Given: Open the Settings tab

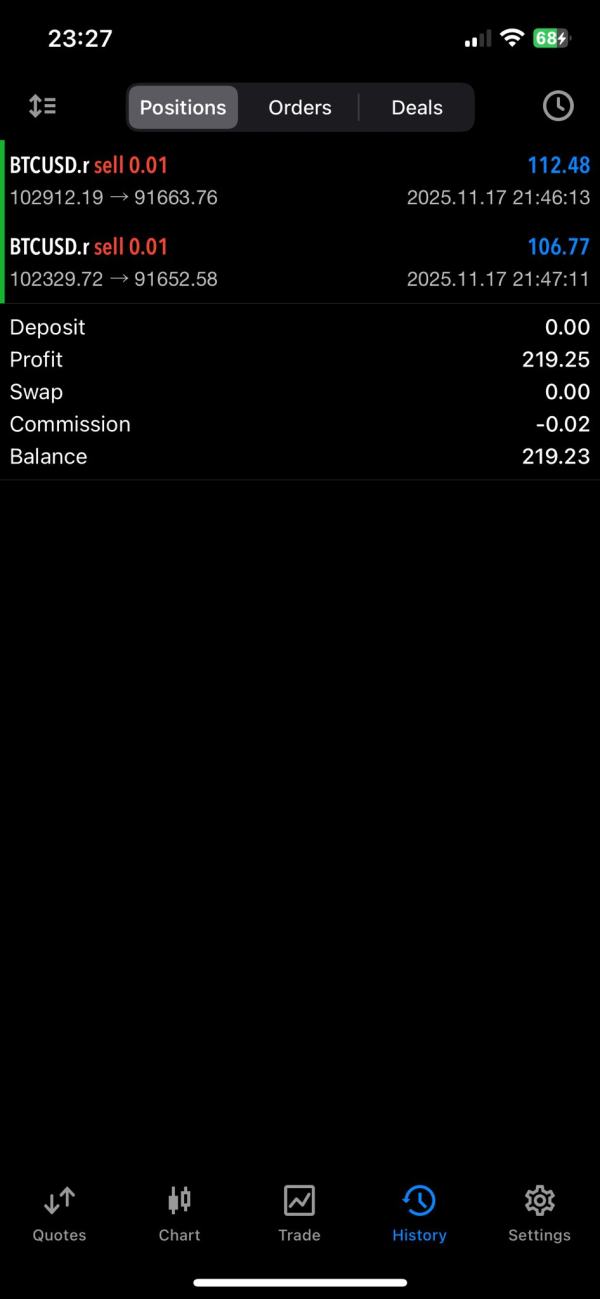Looking at the screenshot, I should pos(539,1214).
